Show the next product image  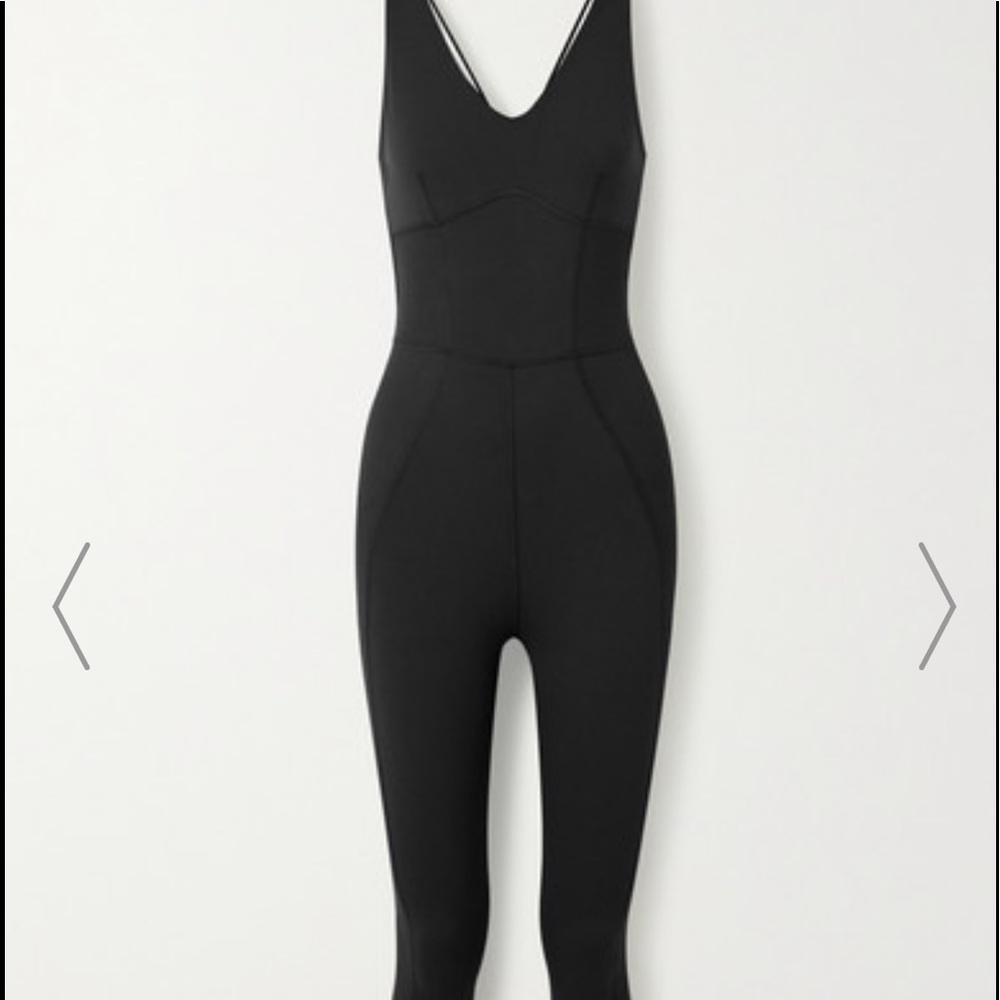click(x=937, y=606)
